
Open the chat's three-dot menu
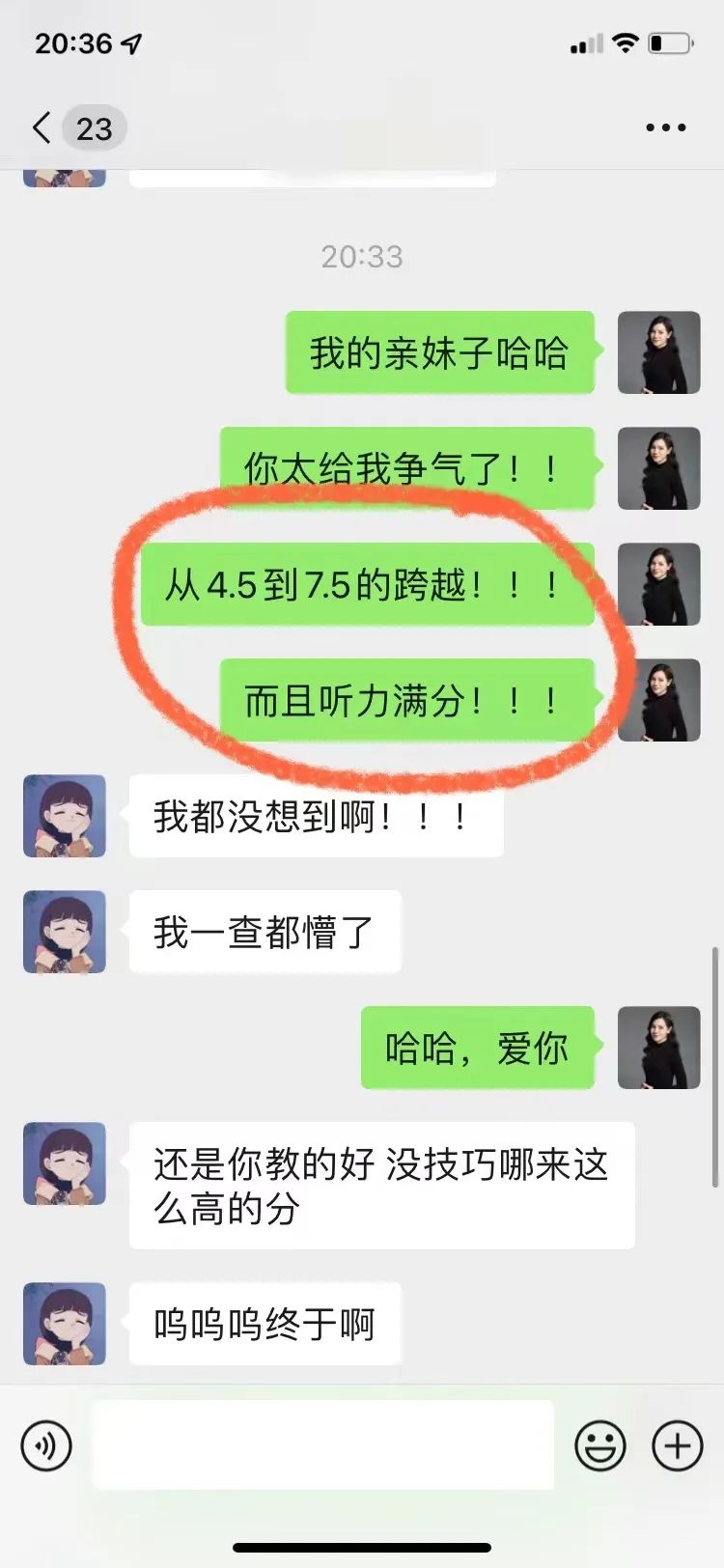pyautogui.click(x=665, y=127)
